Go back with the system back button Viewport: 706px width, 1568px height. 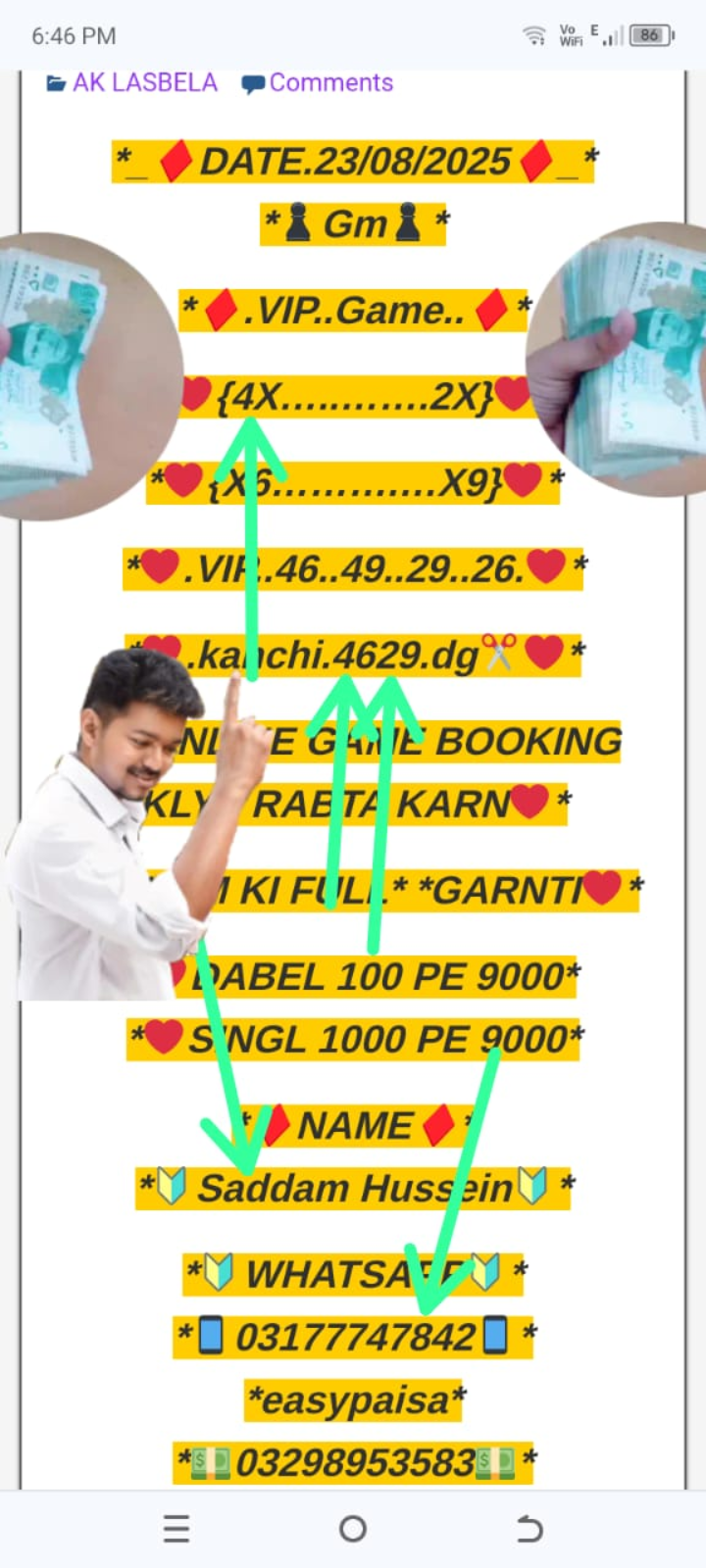point(529,1528)
